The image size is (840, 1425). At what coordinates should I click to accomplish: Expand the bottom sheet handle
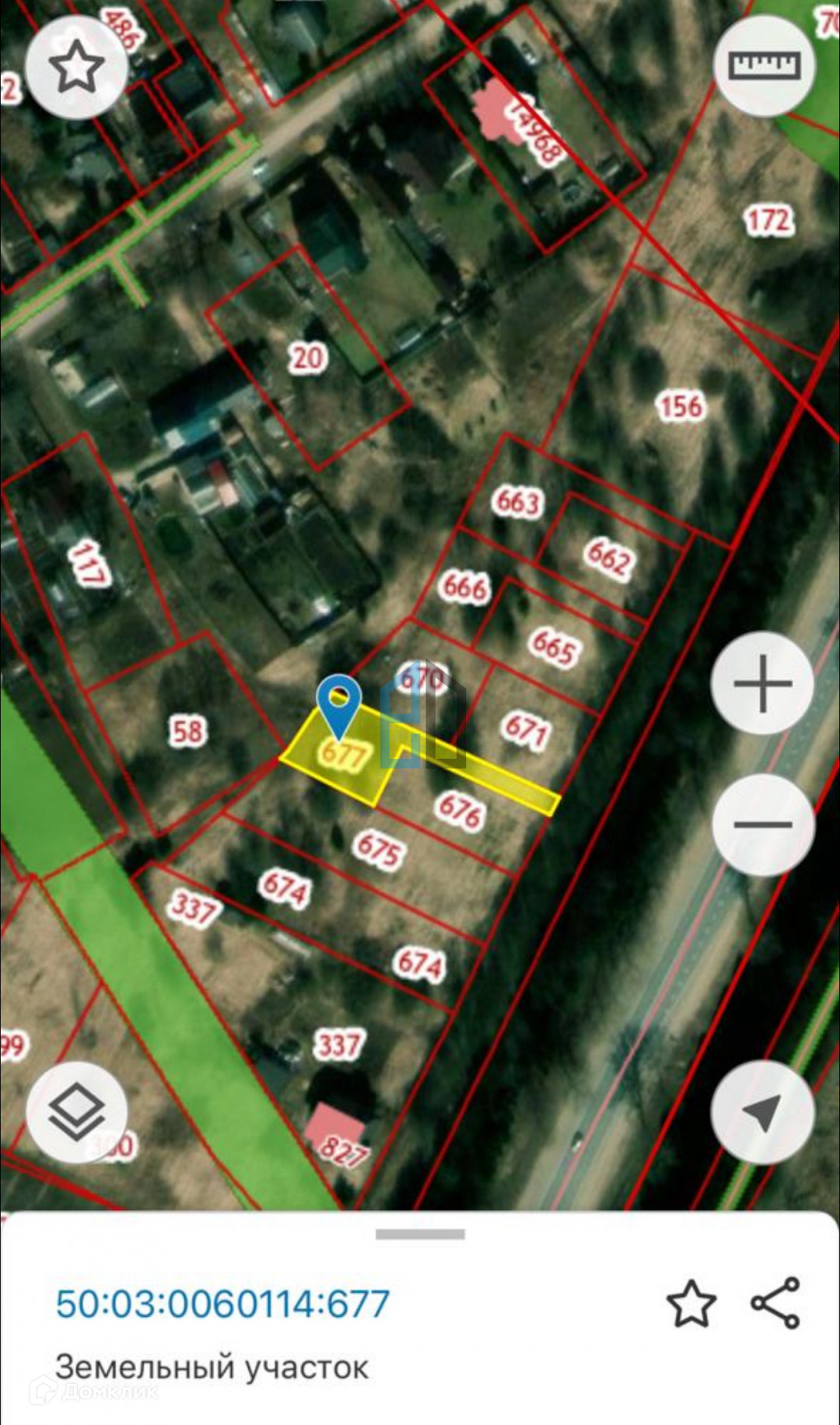420,1234
